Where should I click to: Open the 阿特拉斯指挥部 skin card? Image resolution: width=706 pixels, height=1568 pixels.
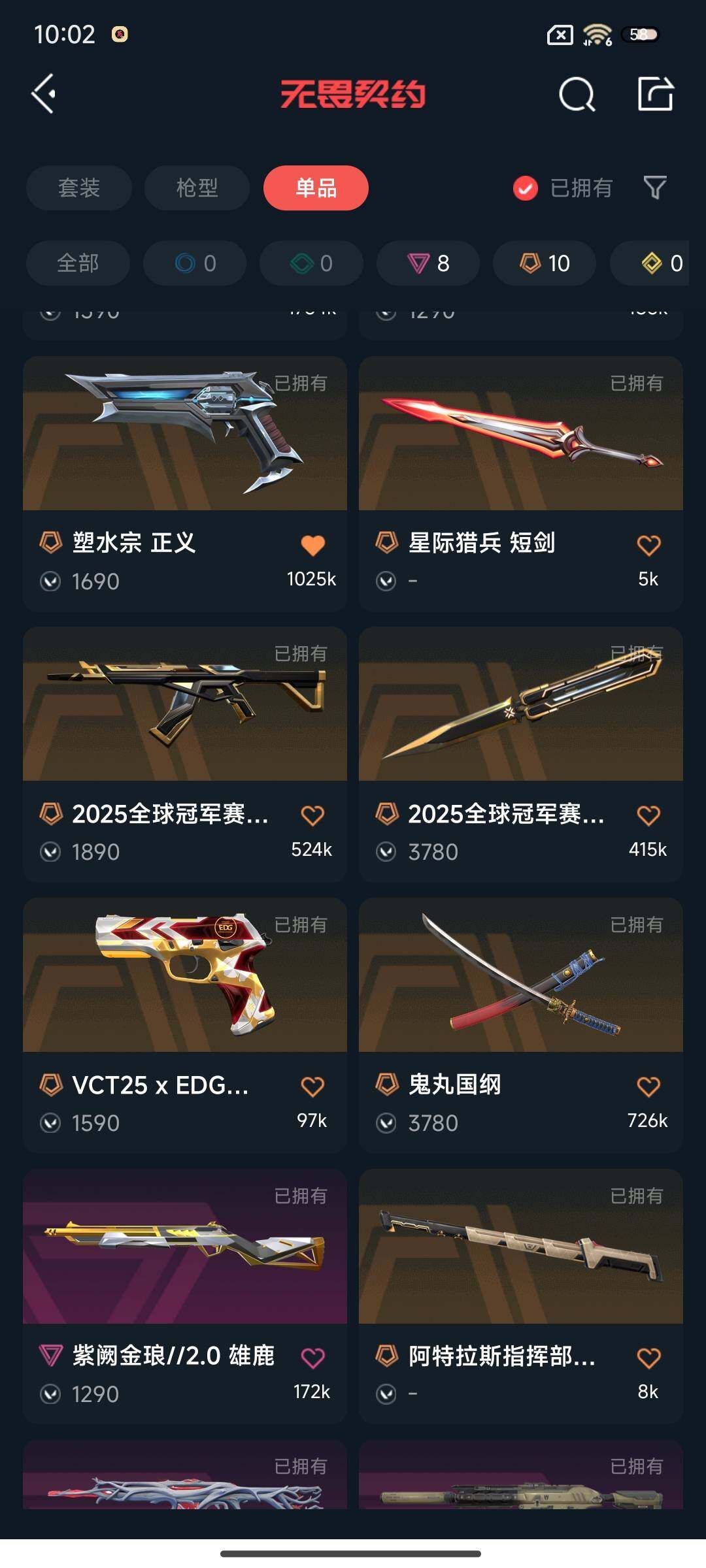coord(521,1296)
